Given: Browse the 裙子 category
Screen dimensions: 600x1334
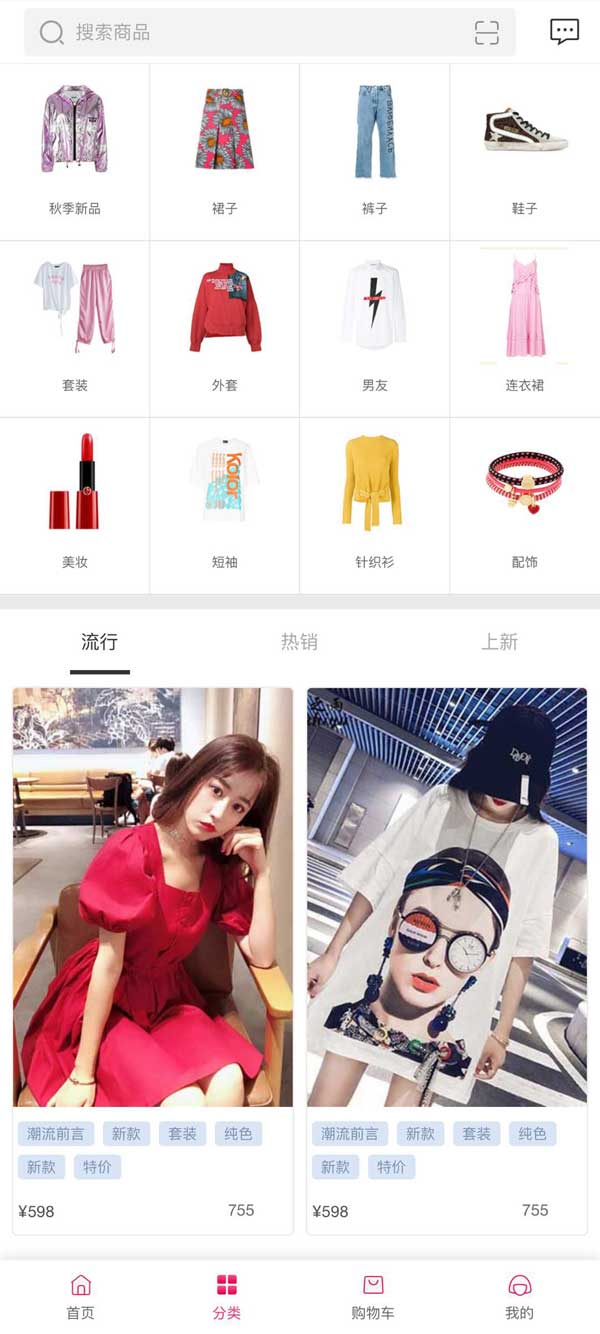Looking at the screenshot, I should tap(225, 150).
